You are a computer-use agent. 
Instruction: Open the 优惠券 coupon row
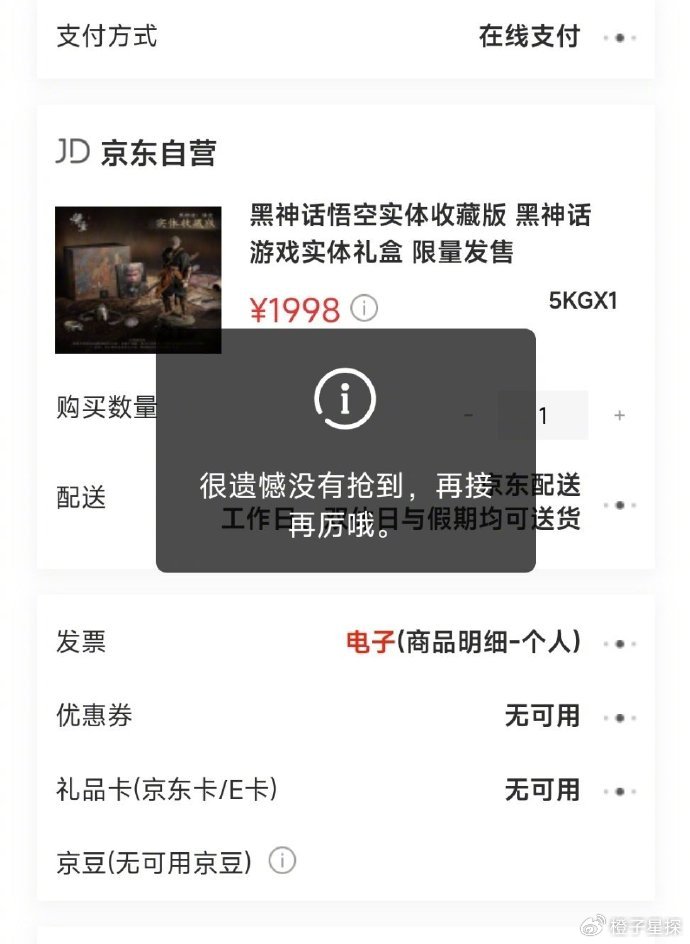(620, 717)
